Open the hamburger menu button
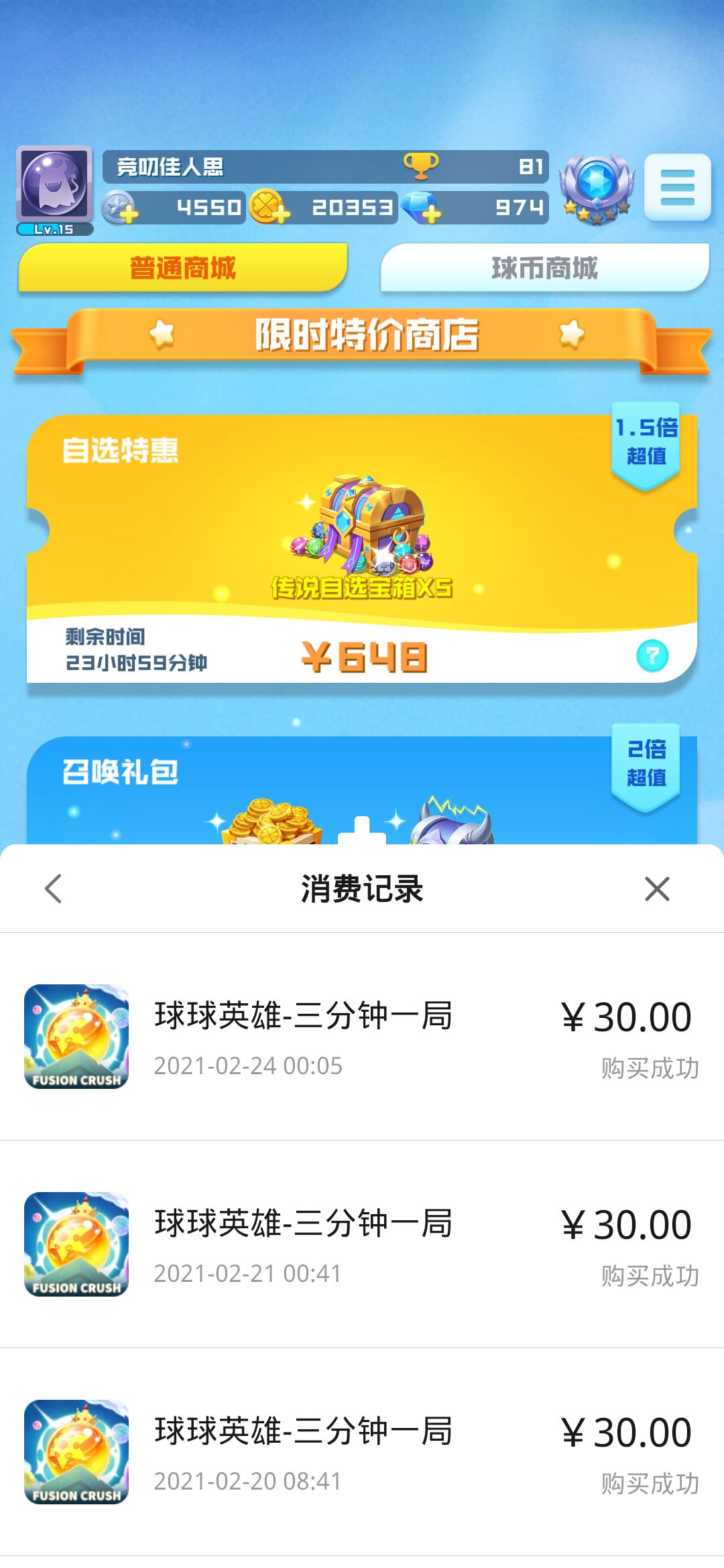Image resolution: width=724 pixels, height=1568 pixels. click(x=677, y=187)
